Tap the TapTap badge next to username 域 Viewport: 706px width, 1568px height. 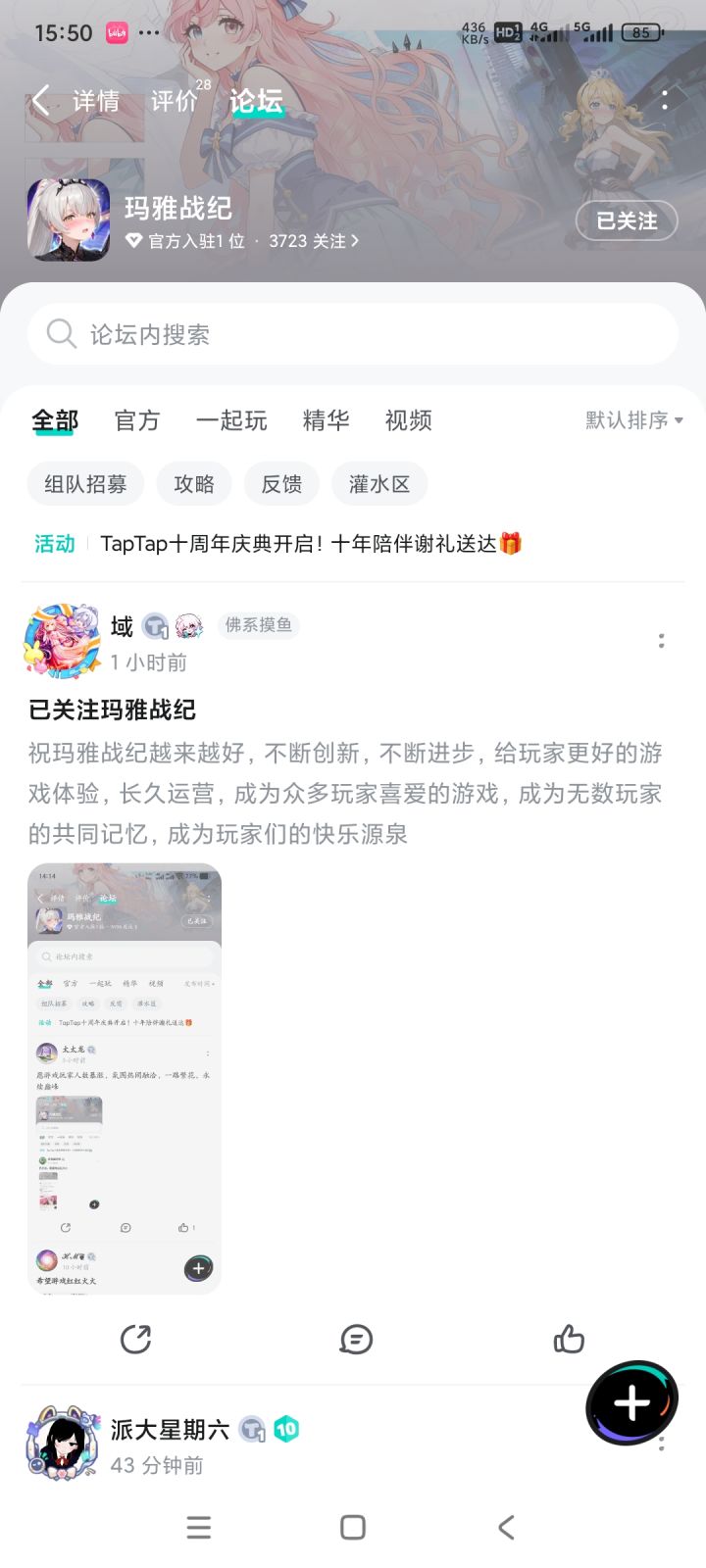click(x=154, y=626)
